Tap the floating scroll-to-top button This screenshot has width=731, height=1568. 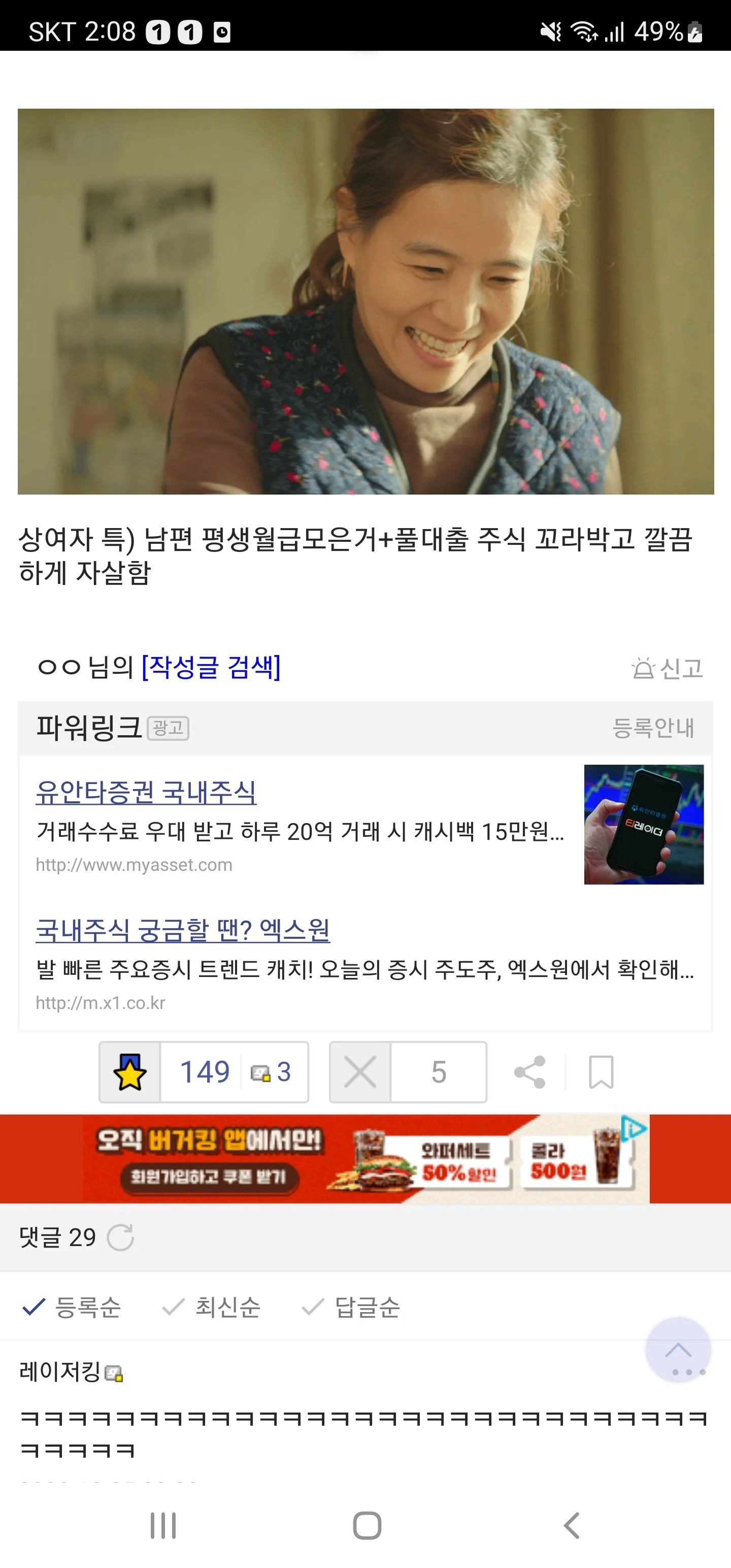click(678, 1350)
